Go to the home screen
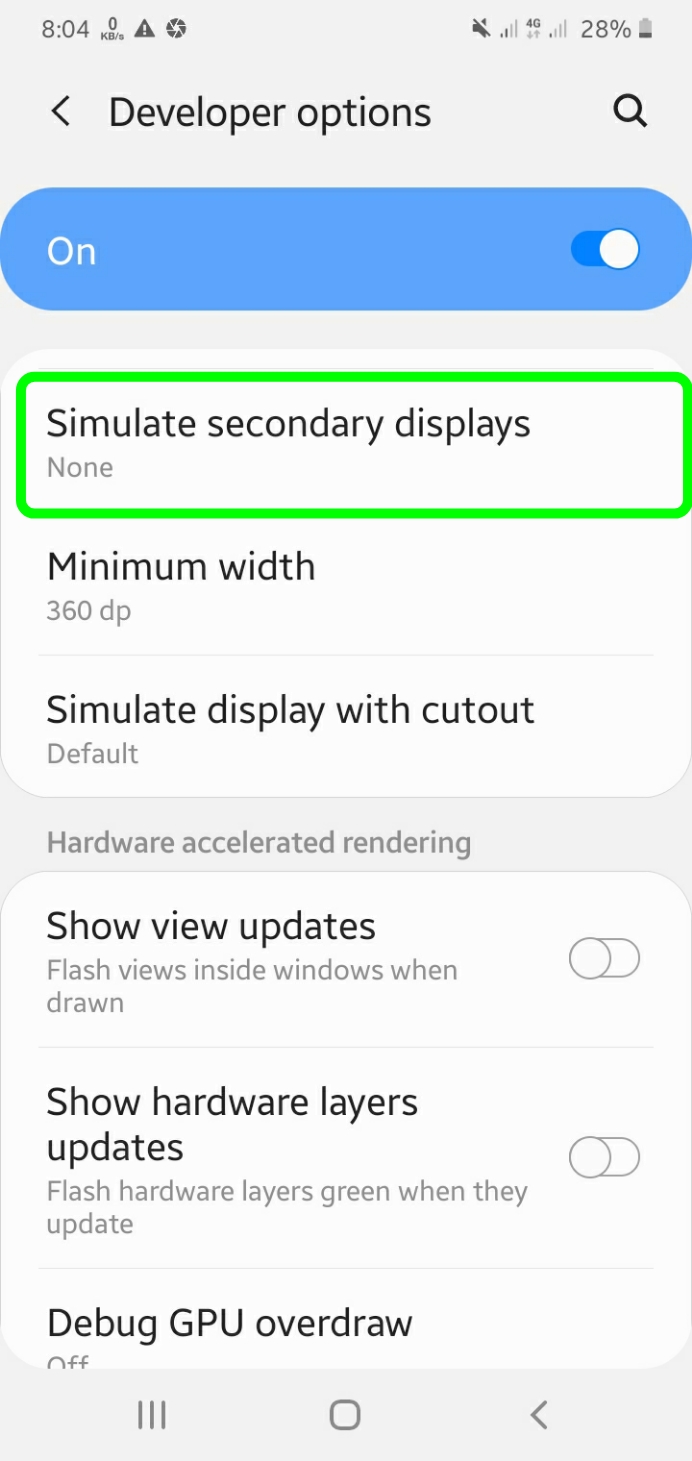Image resolution: width=692 pixels, height=1461 pixels. click(x=345, y=1414)
